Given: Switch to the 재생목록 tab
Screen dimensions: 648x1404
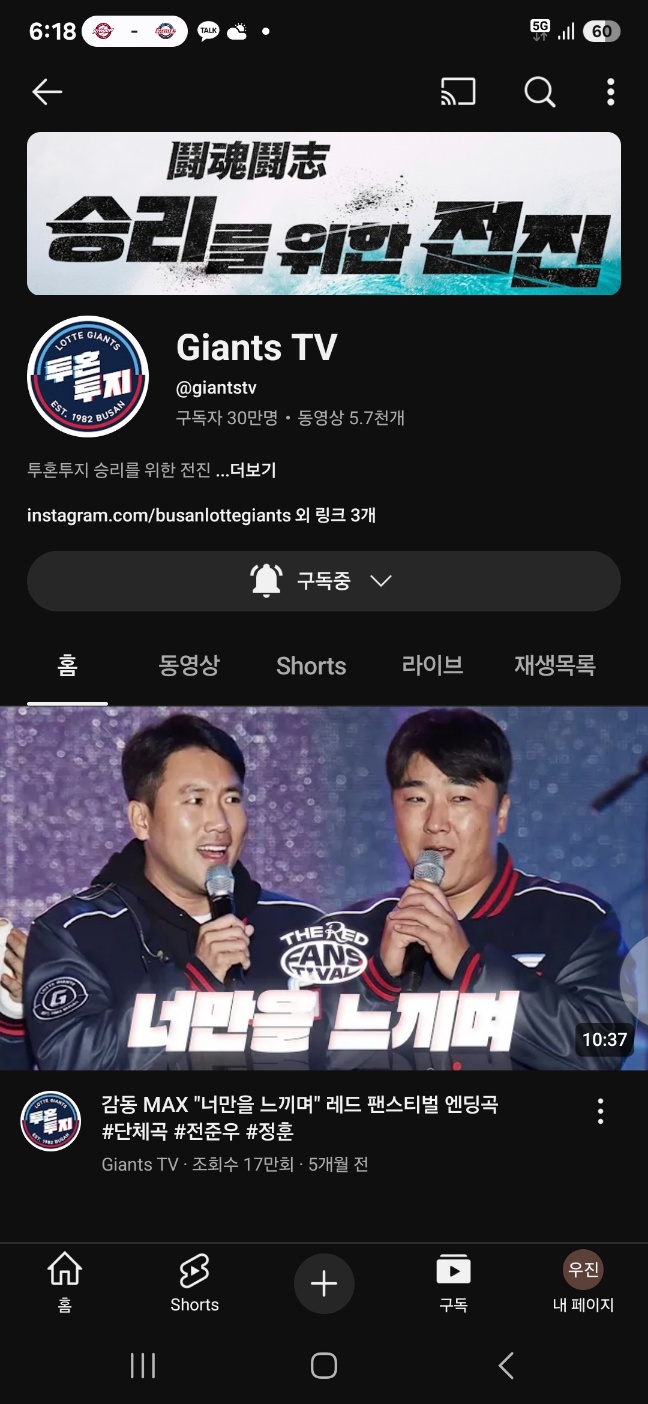Looking at the screenshot, I should tap(555, 665).
